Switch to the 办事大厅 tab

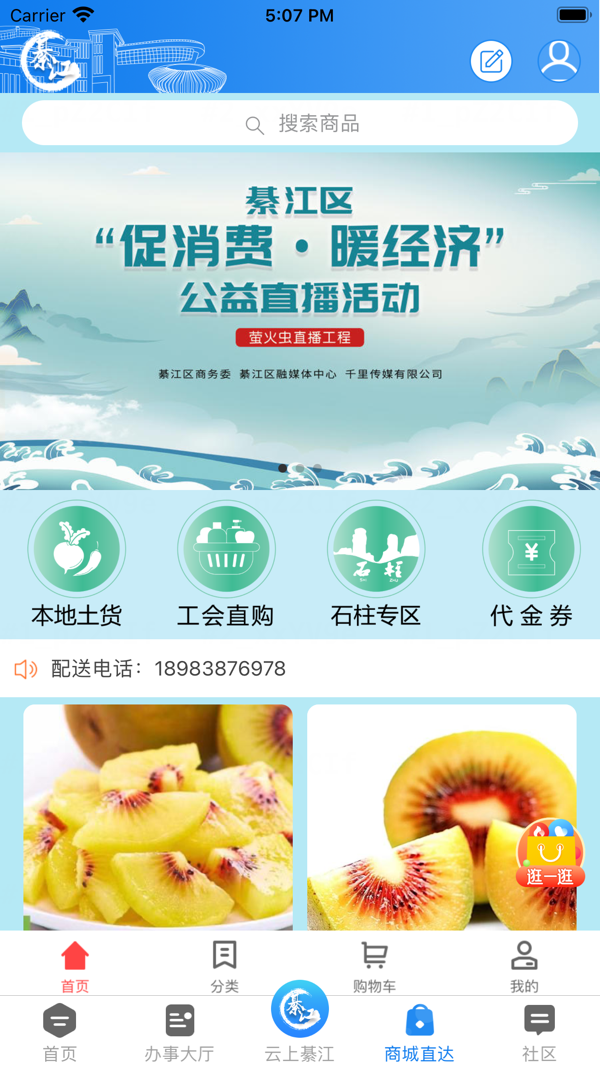pos(179,1032)
